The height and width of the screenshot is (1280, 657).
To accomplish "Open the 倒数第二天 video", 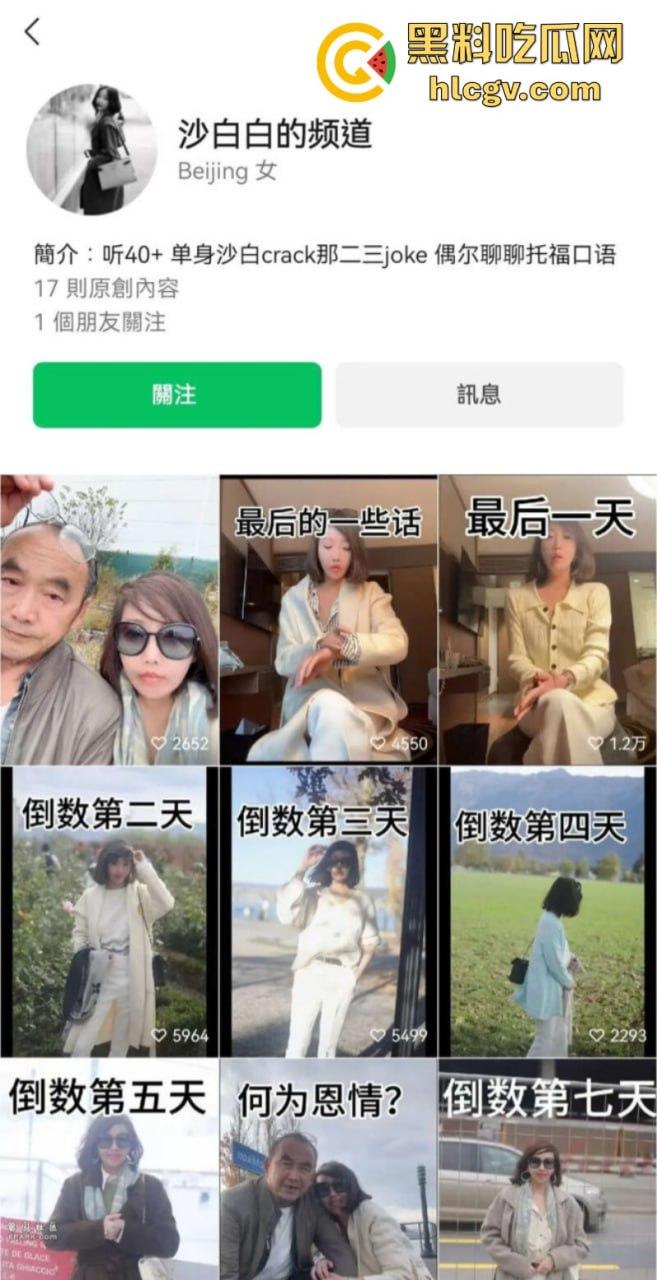I will point(108,912).
